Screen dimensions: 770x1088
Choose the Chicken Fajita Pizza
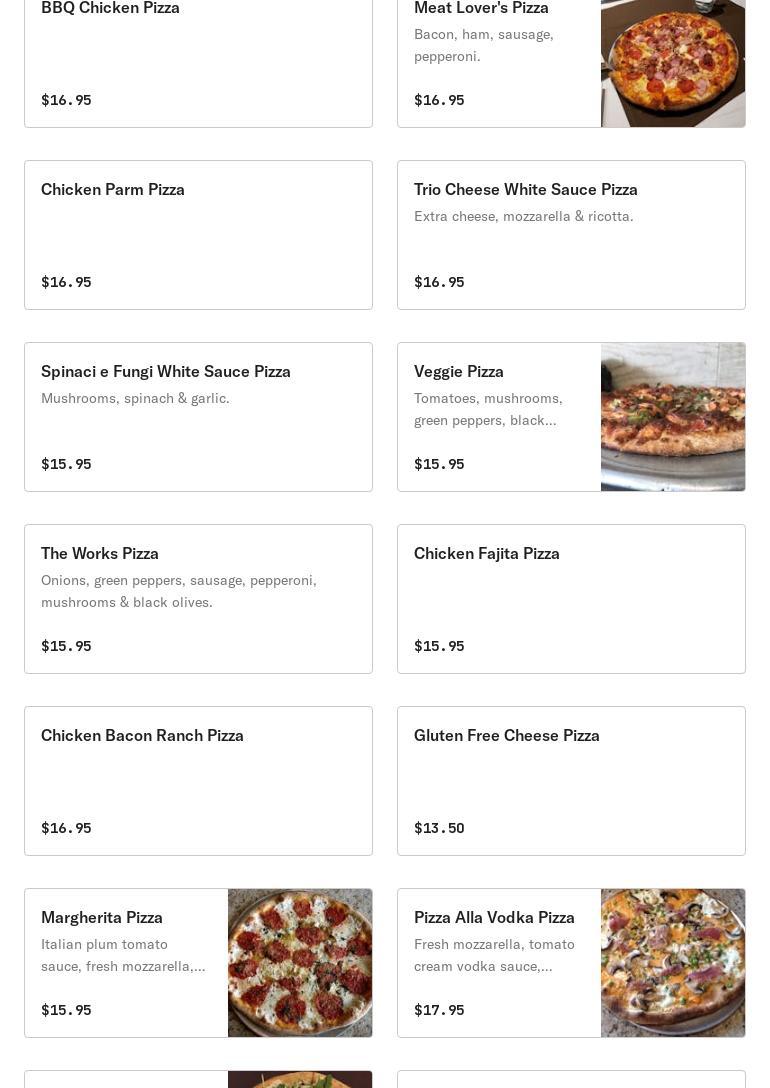click(571, 599)
